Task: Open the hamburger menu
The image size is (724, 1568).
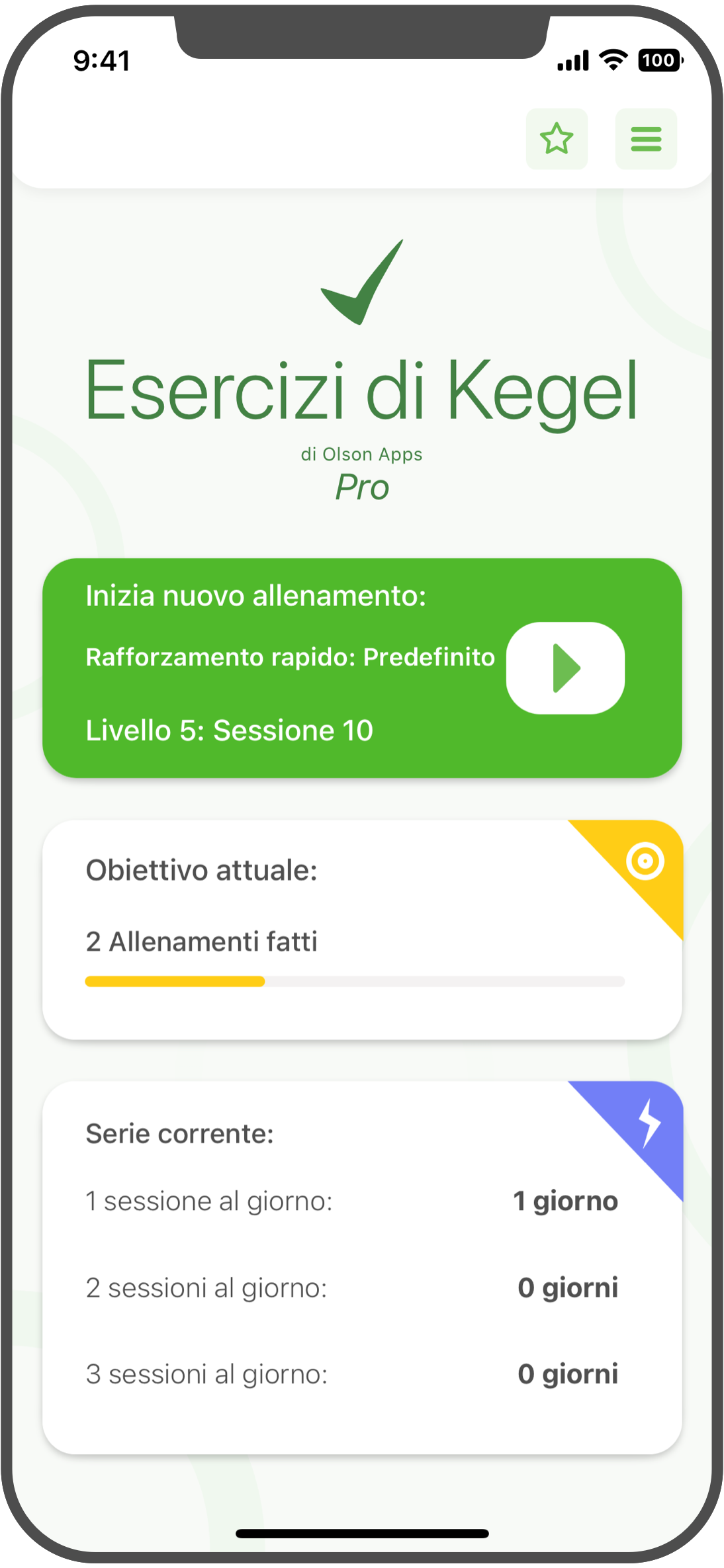Action: click(x=646, y=139)
